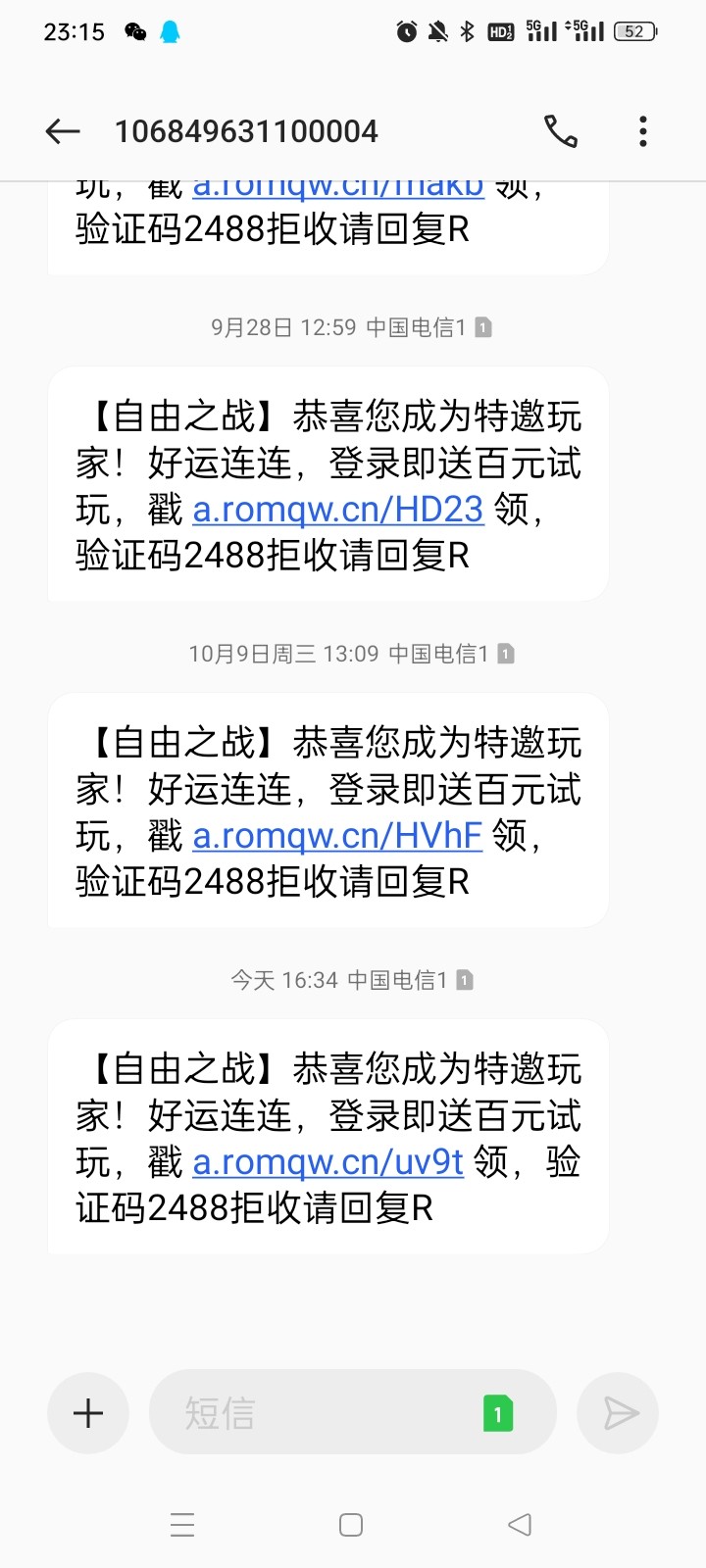This screenshot has height=1568, width=706.
Task: Open the three-dot overflow menu
Action: point(643,131)
